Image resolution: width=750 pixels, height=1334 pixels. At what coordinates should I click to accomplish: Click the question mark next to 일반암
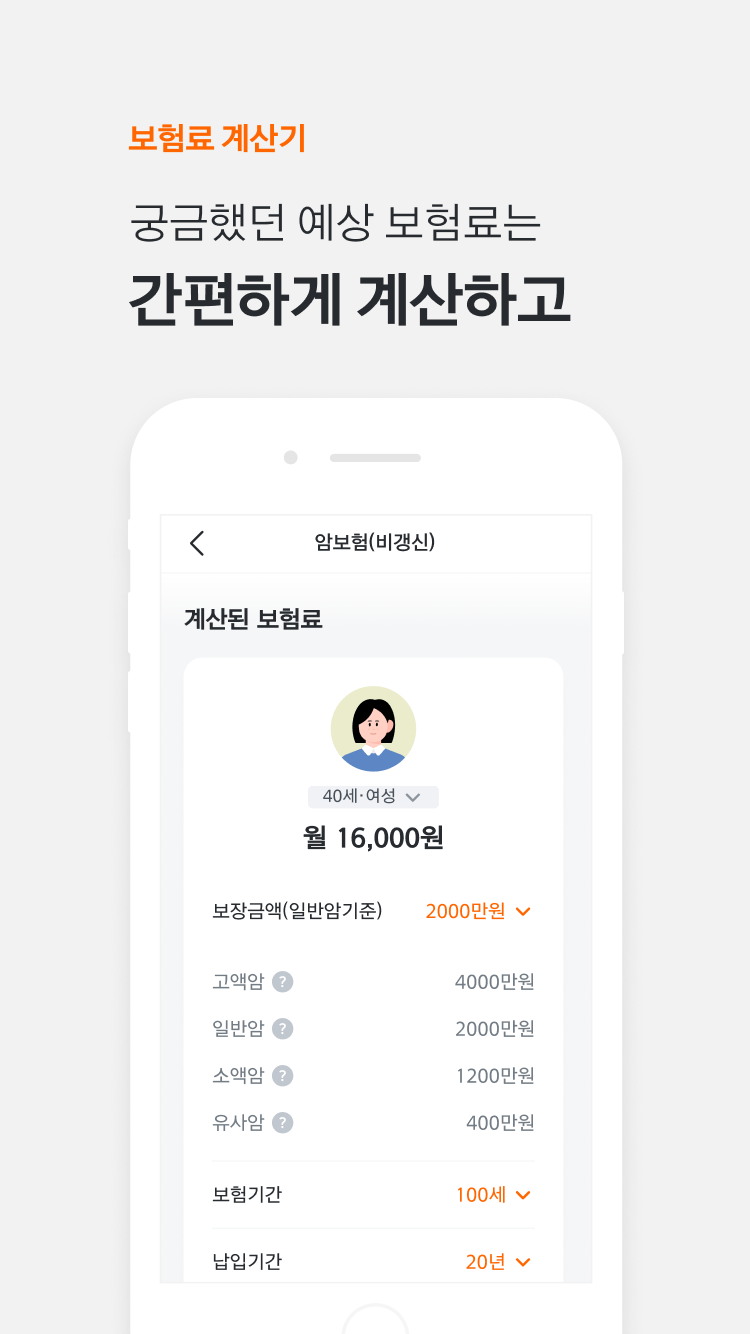[283, 1029]
